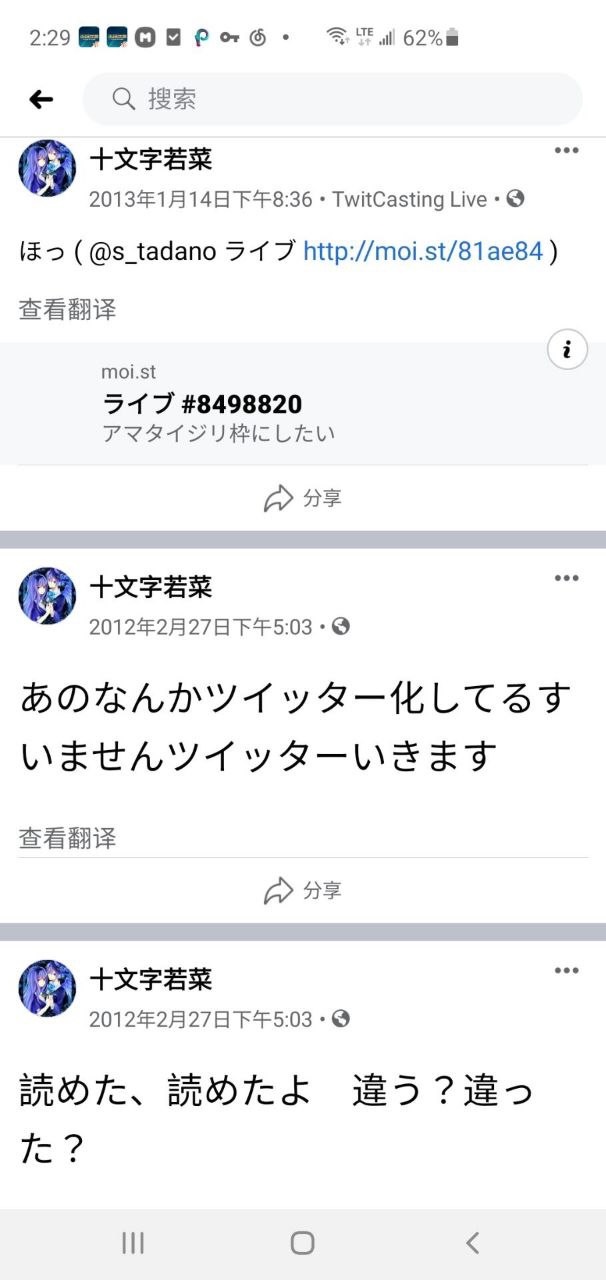Screen dimensions: 606x1280
Task: Open overflow menu on the 2013年1月14日 post
Action: (x=566, y=151)
